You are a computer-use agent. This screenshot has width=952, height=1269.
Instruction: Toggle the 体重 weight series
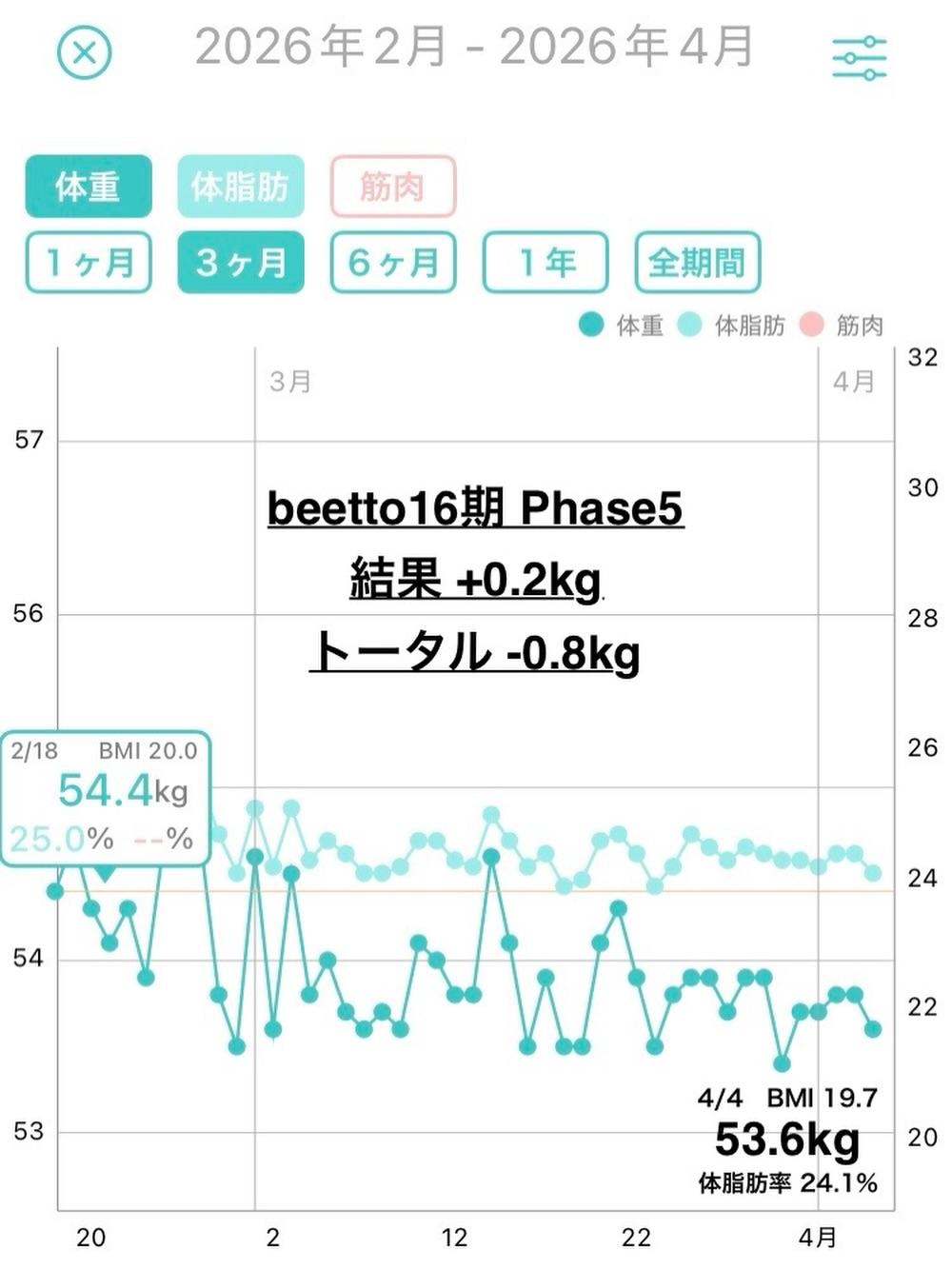click(x=89, y=187)
